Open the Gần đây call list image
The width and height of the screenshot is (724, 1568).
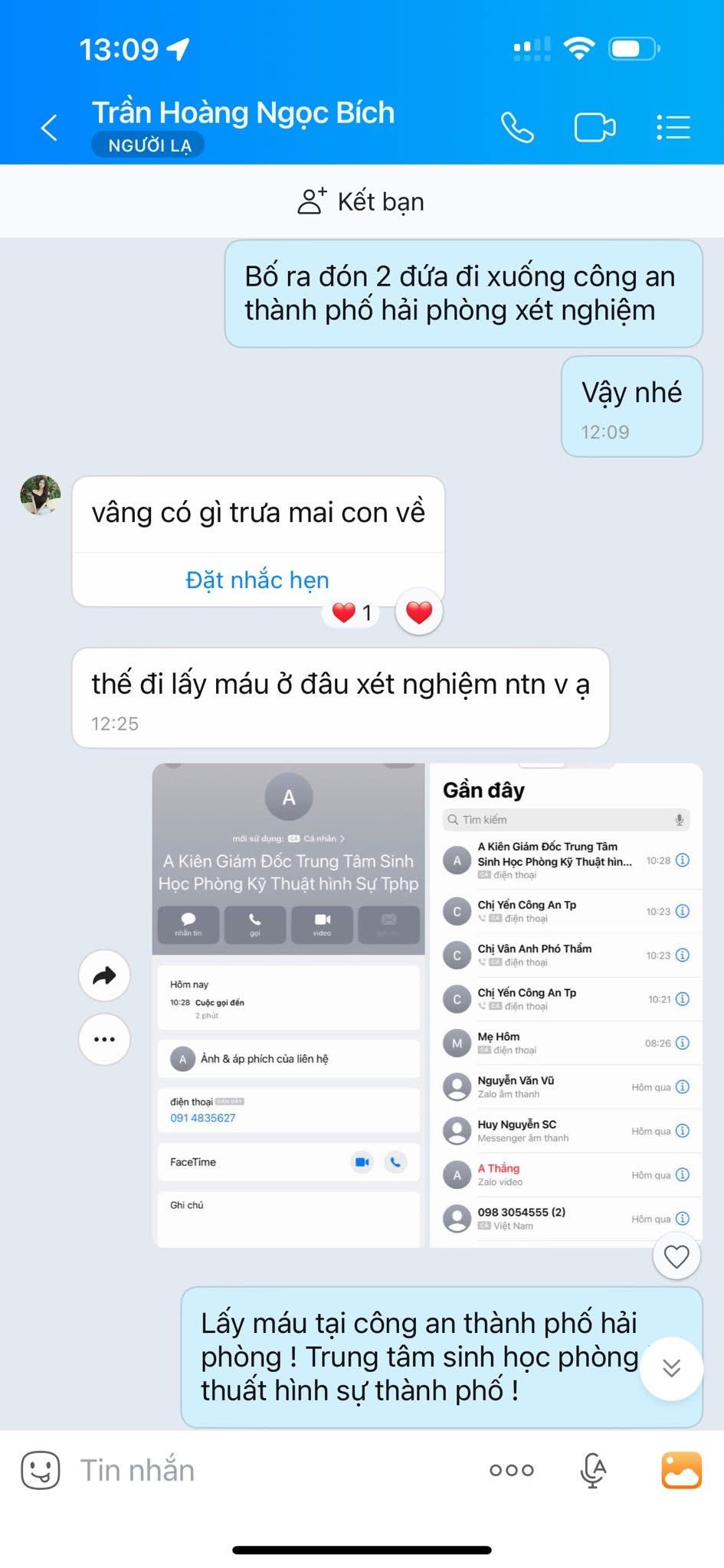point(565,1006)
